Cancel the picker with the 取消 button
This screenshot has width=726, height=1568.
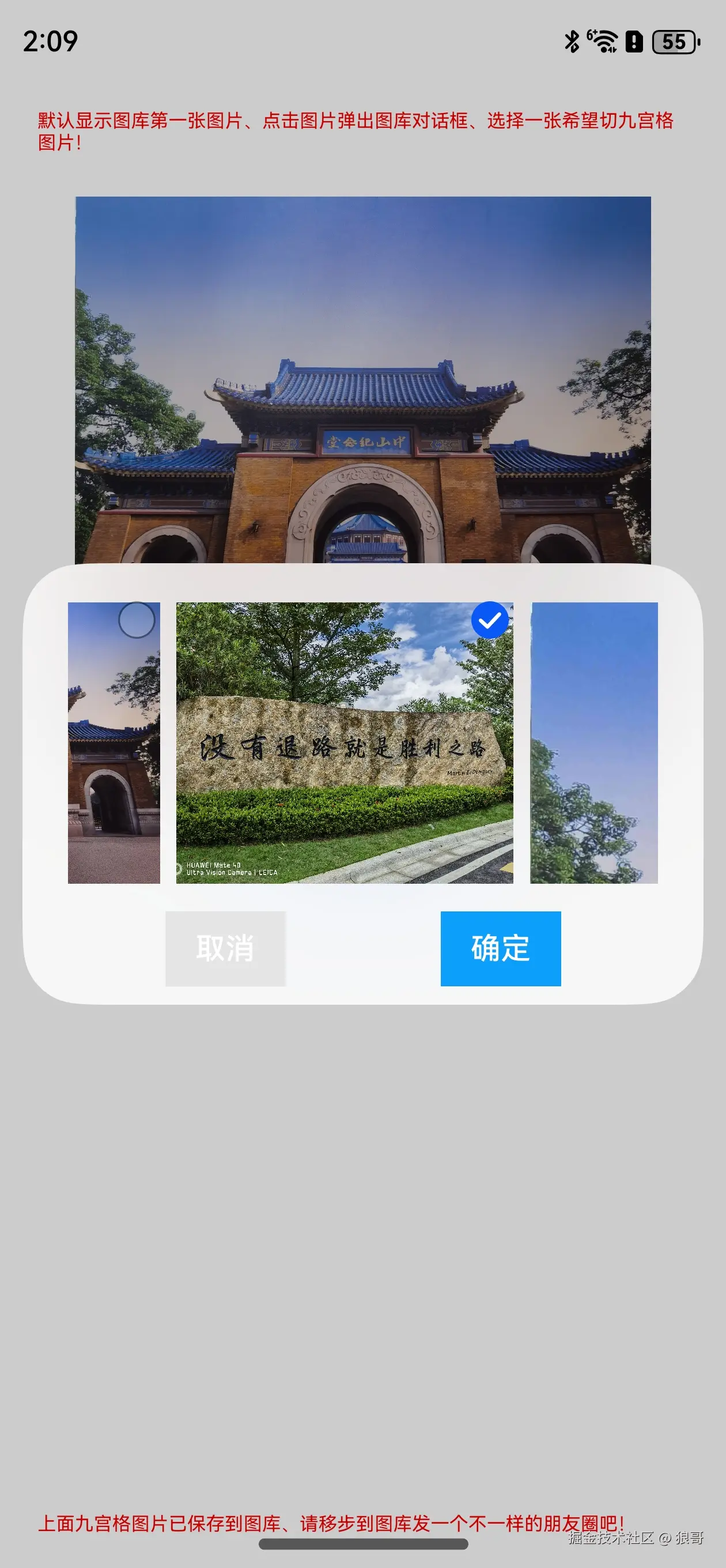coord(225,948)
